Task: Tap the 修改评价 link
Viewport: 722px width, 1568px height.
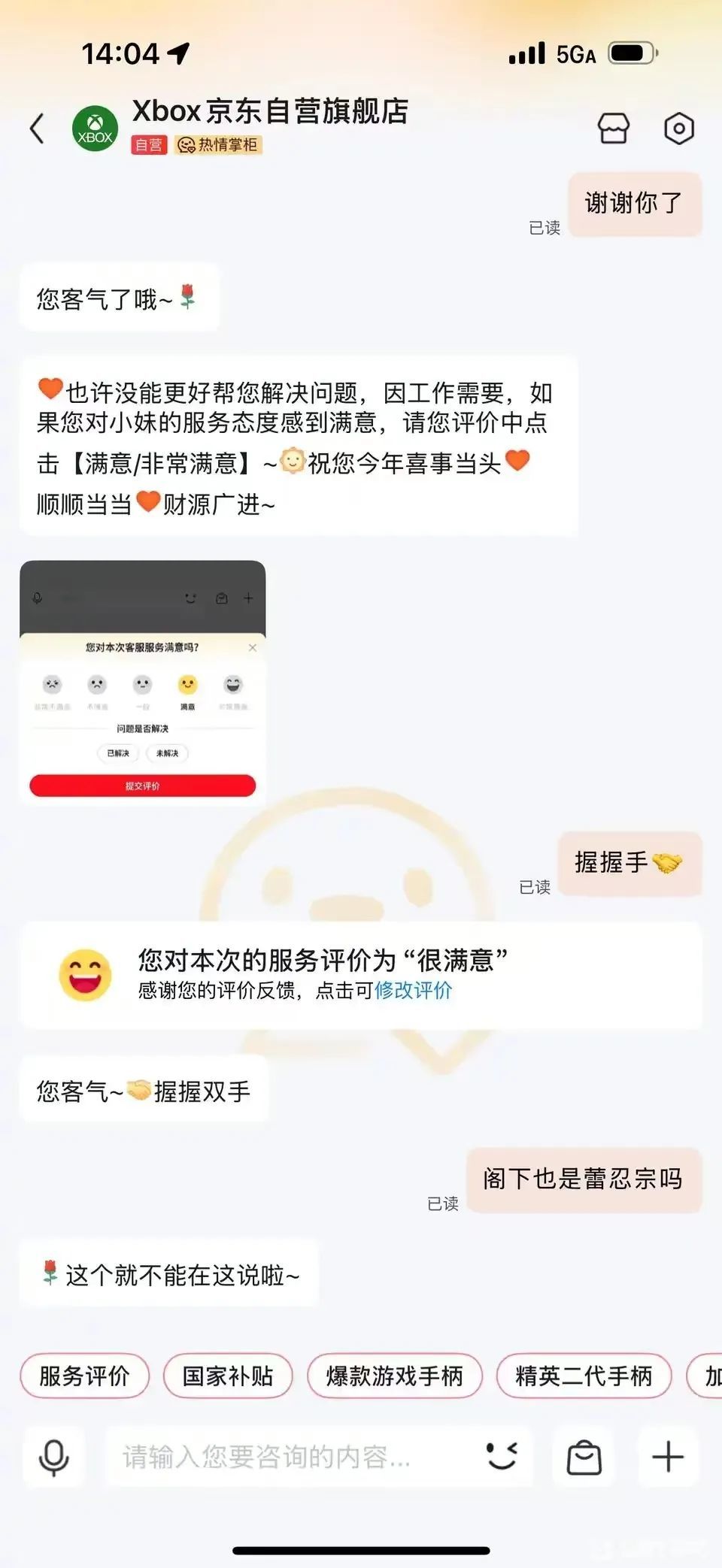Action: [413, 991]
